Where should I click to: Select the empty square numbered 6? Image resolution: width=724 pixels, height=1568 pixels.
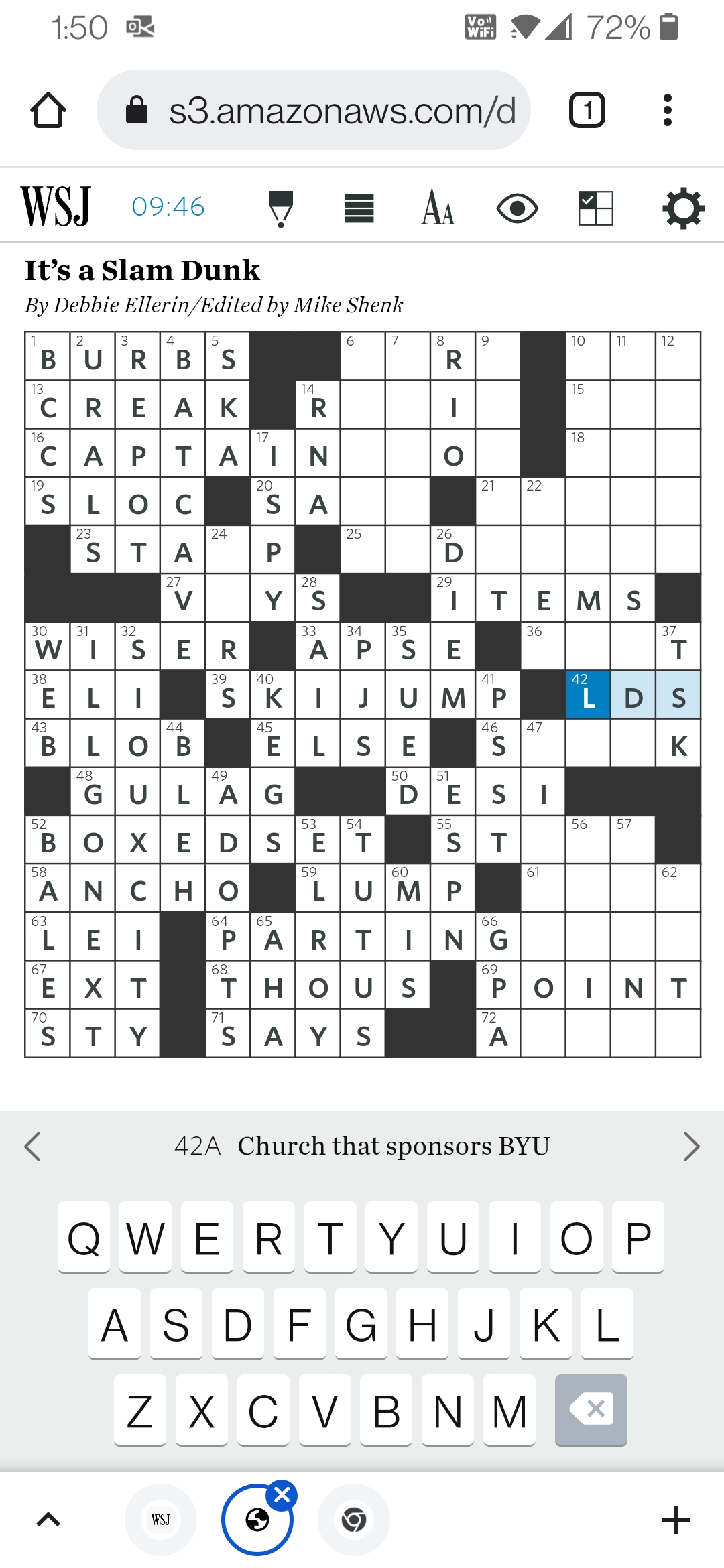363,356
